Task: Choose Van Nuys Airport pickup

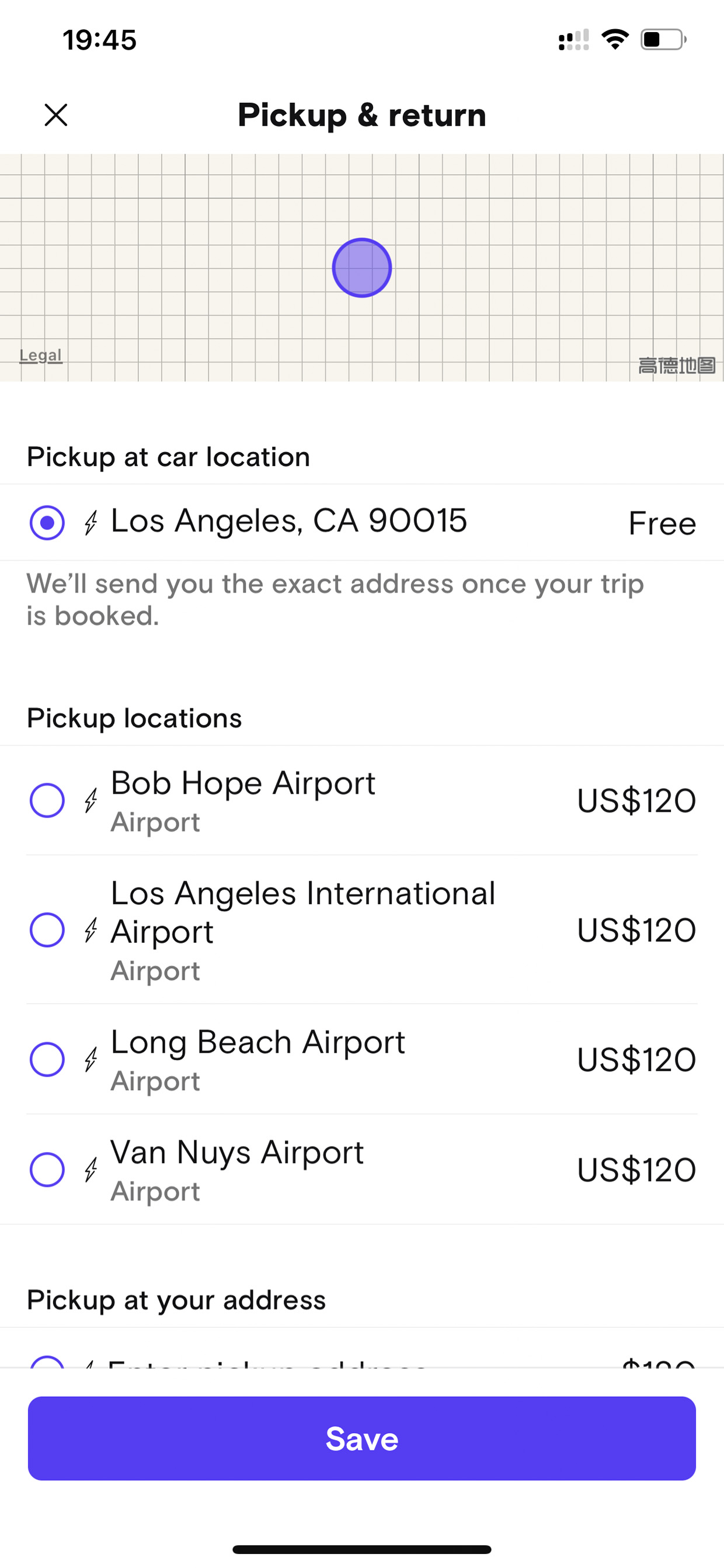Action: click(x=362, y=1170)
